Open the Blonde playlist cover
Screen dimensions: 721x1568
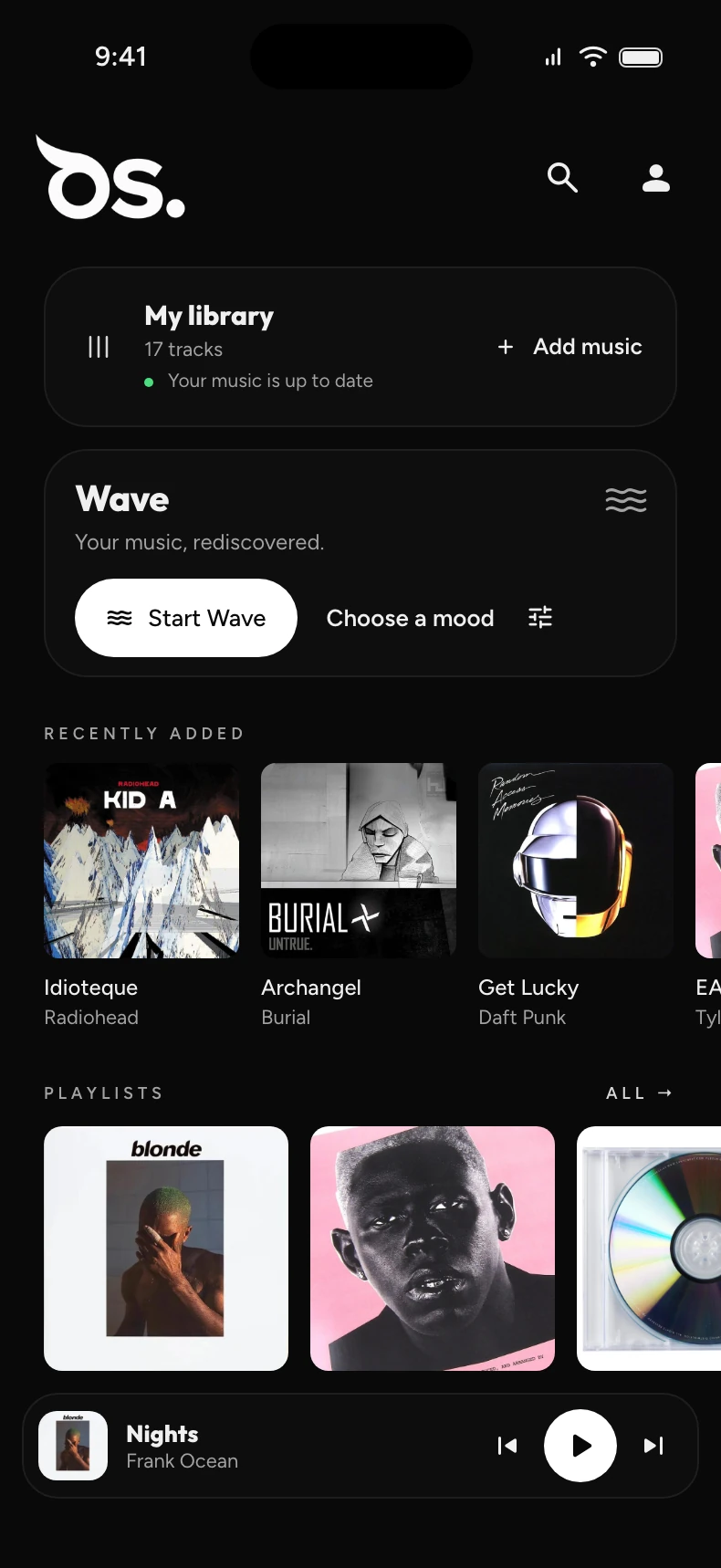tap(166, 1249)
